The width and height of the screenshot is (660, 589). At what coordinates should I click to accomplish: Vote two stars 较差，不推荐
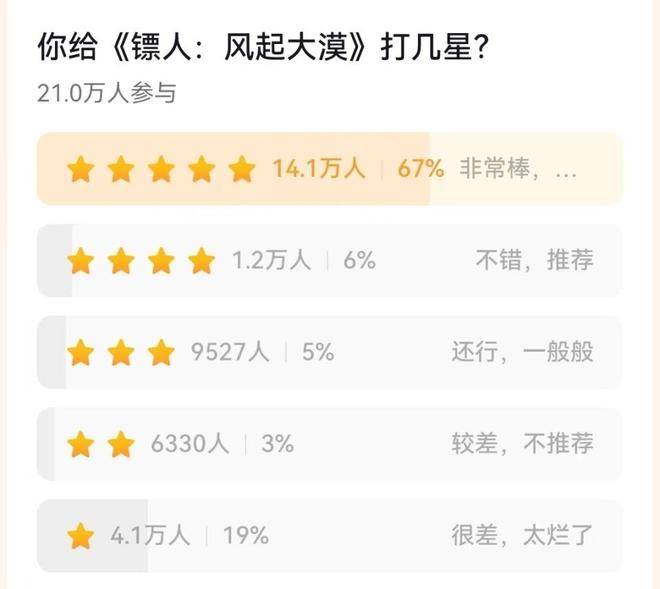pyautogui.click(x=330, y=444)
